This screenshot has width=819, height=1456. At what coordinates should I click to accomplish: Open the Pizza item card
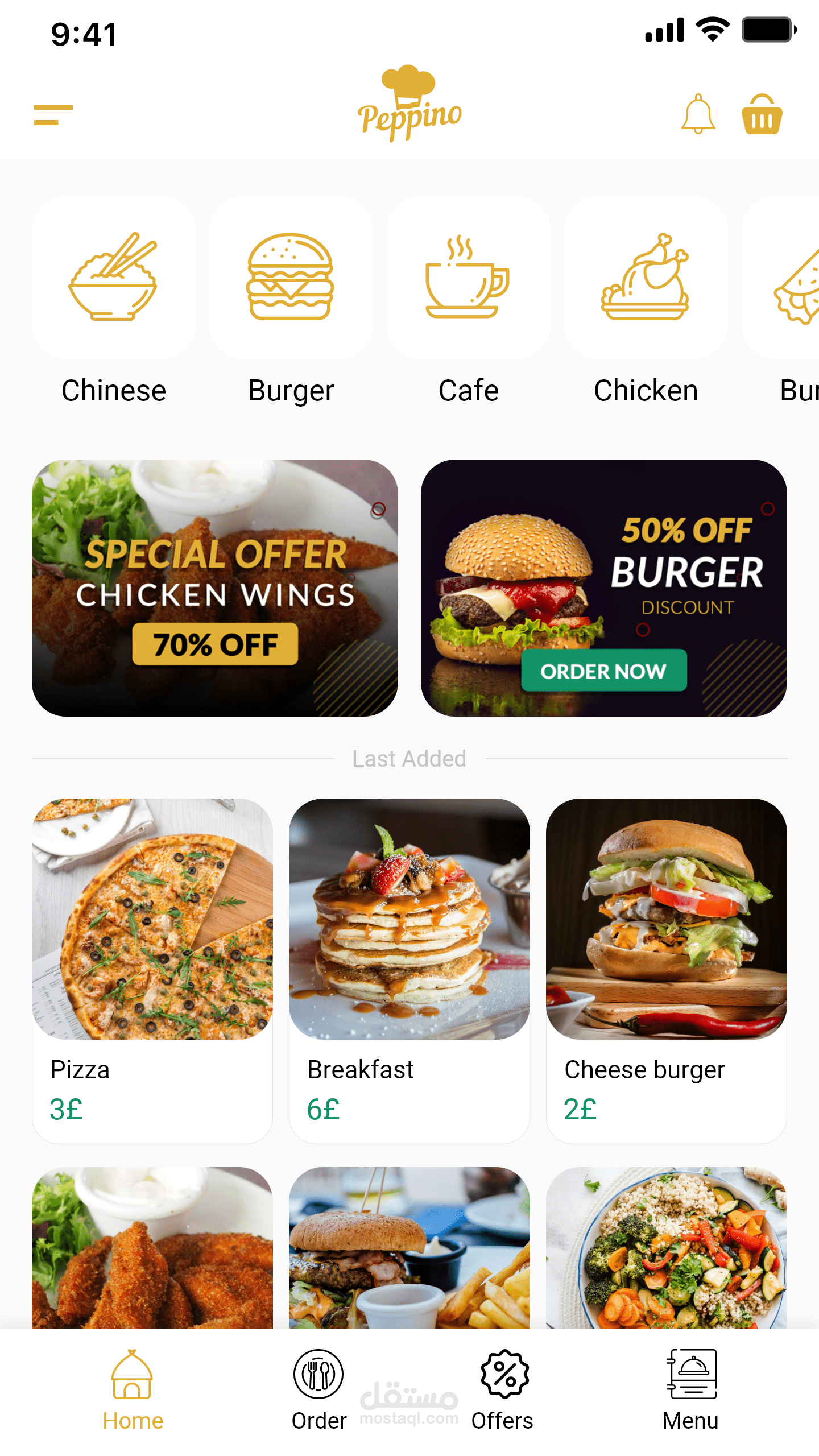pyautogui.click(x=152, y=970)
